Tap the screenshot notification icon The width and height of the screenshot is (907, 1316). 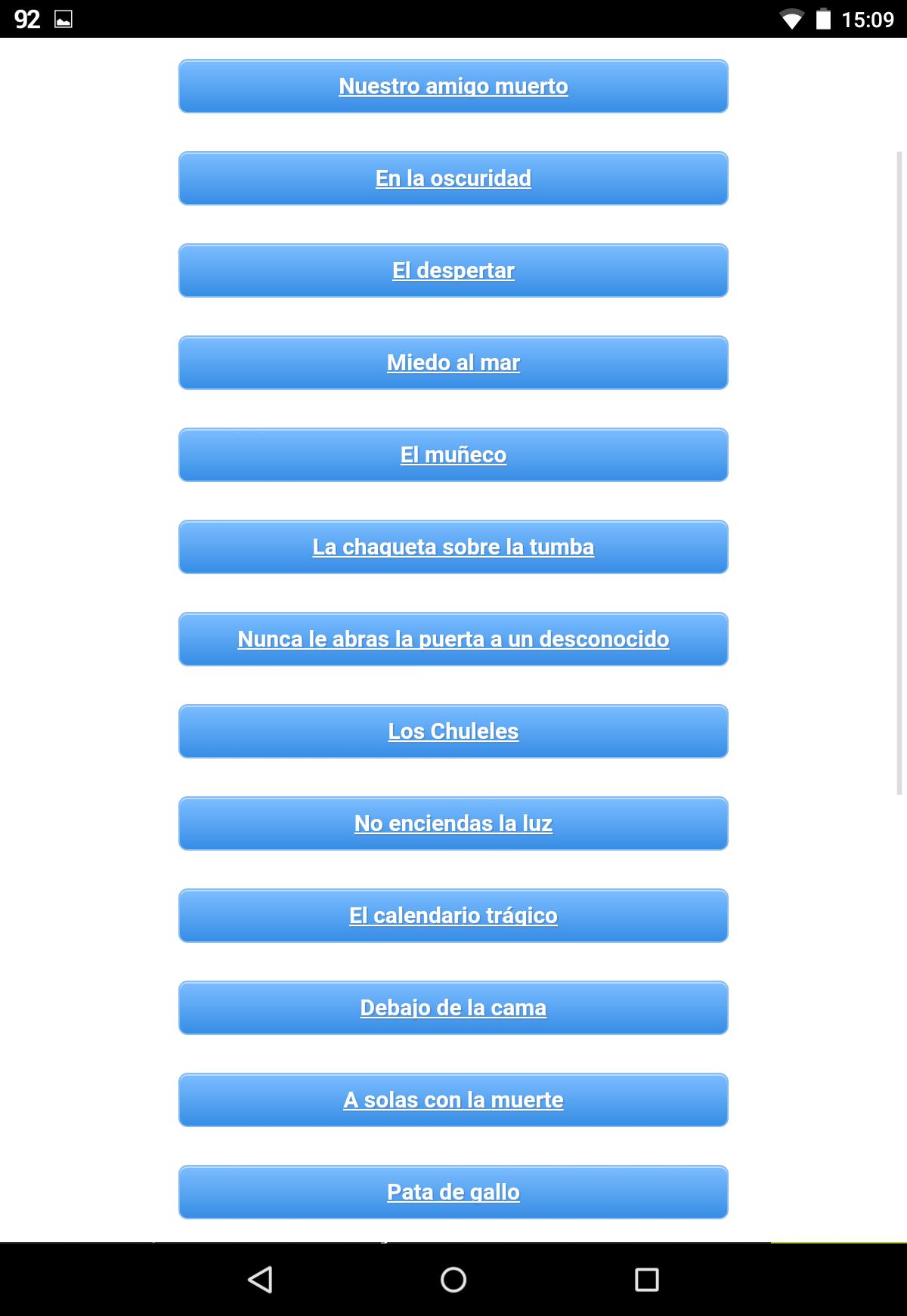coord(63,20)
